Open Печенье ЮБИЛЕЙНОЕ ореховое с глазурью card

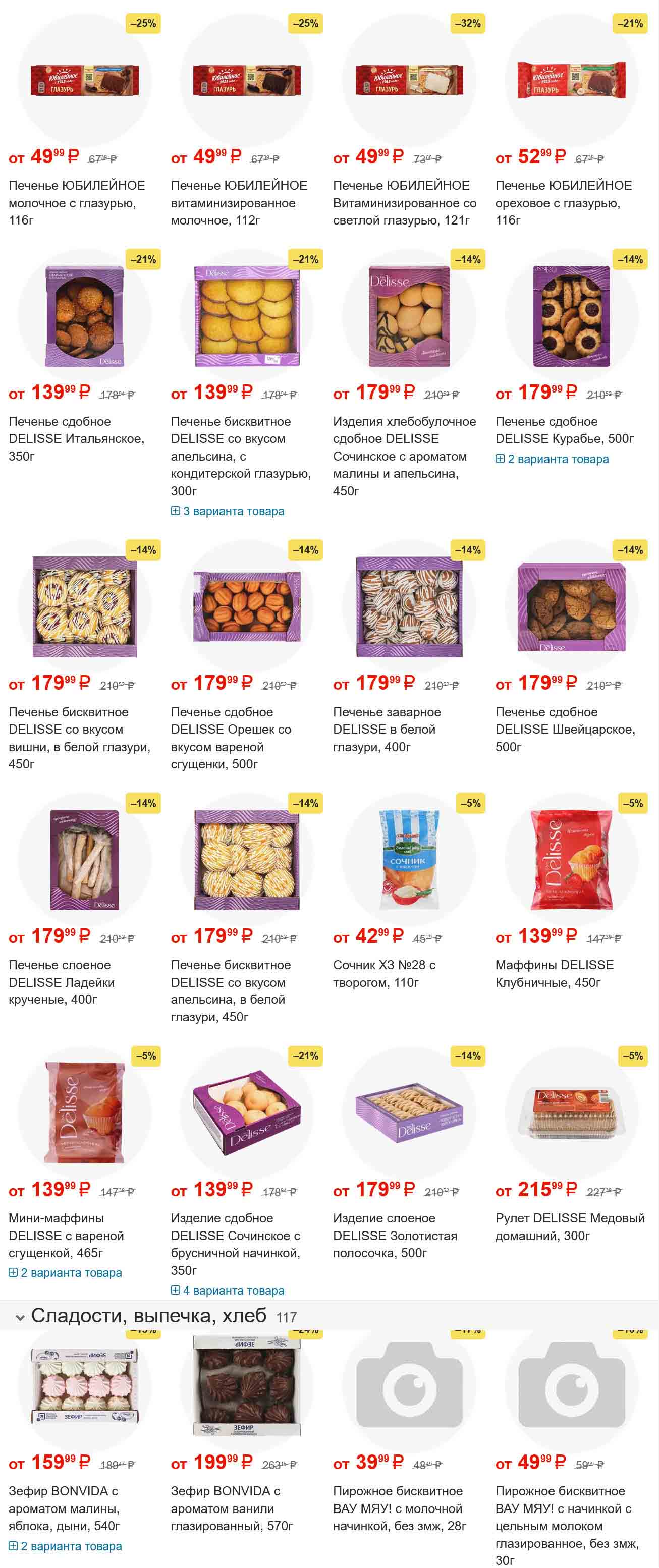click(x=563, y=202)
